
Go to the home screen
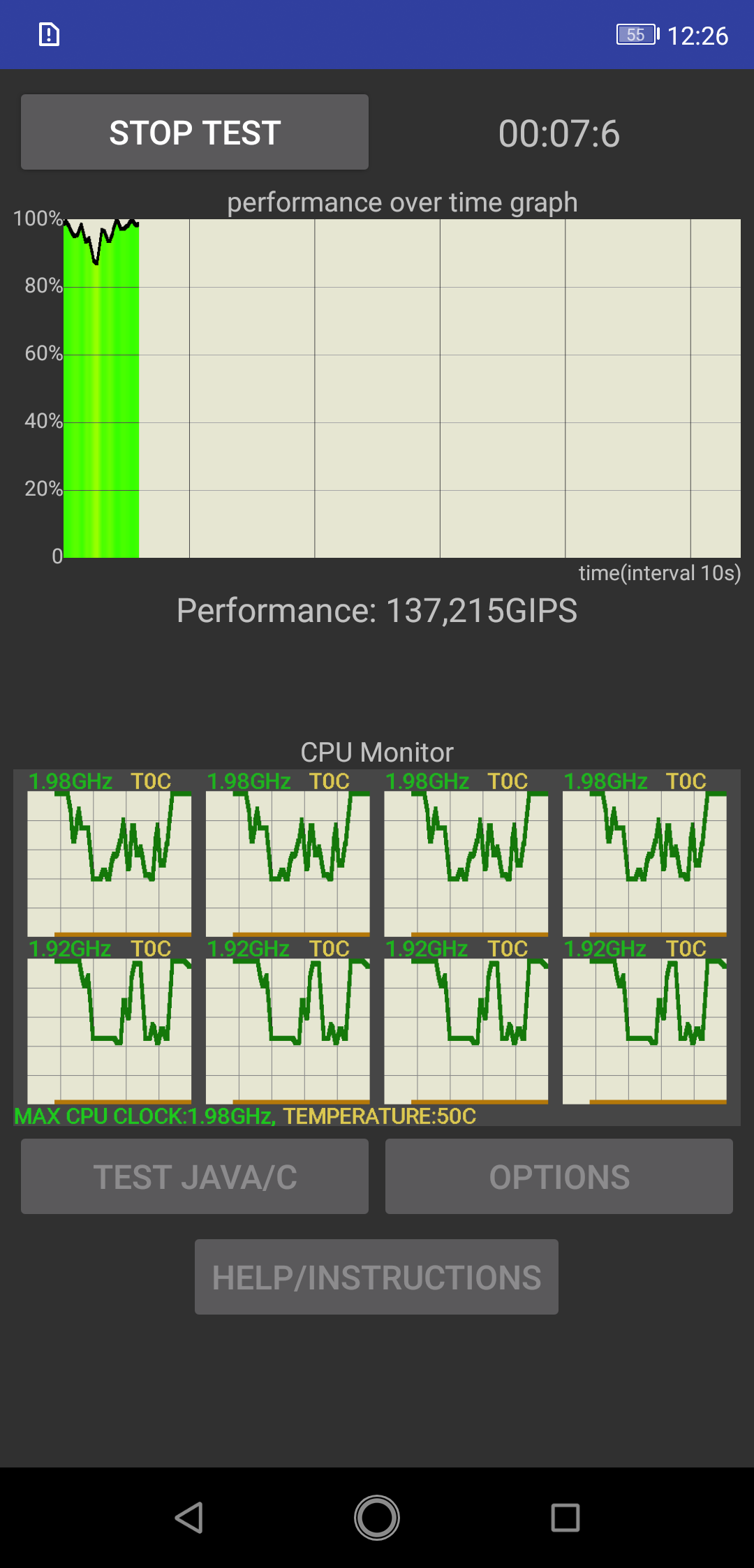point(377,1518)
